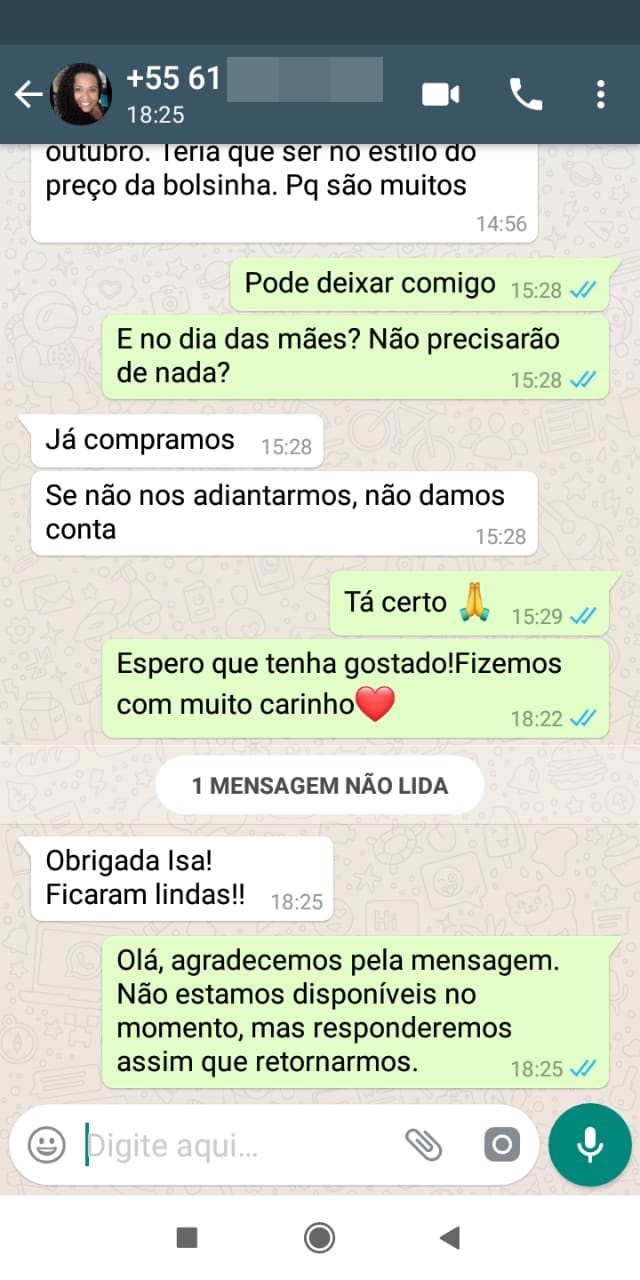Tap the system back triangle
This screenshot has width=640, height=1280.
[x=450, y=1238]
